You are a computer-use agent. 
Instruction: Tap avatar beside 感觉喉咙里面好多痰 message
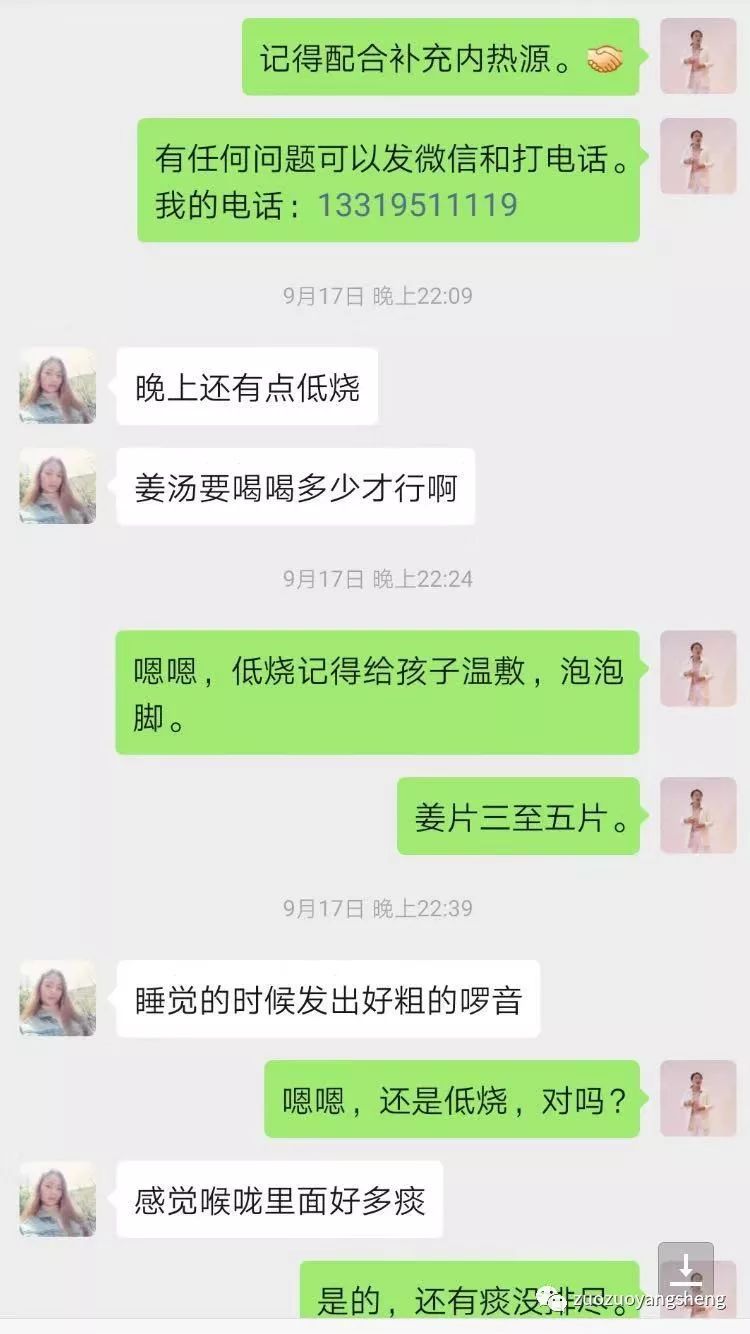pos(57,1198)
